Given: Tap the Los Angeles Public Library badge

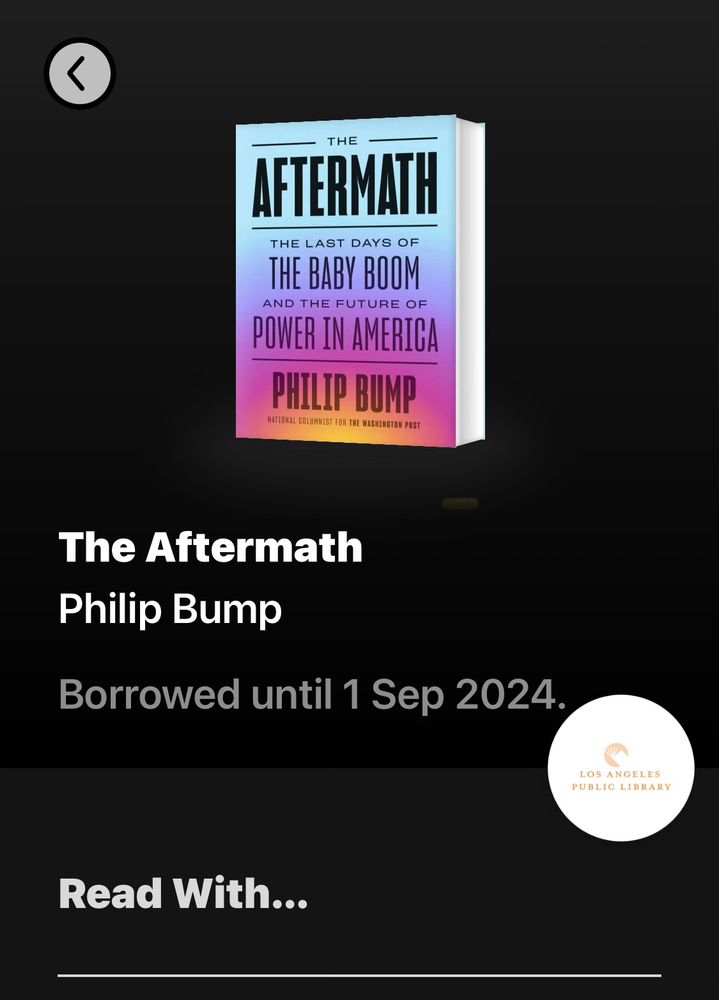Looking at the screenshot, I should coord(621,768).
